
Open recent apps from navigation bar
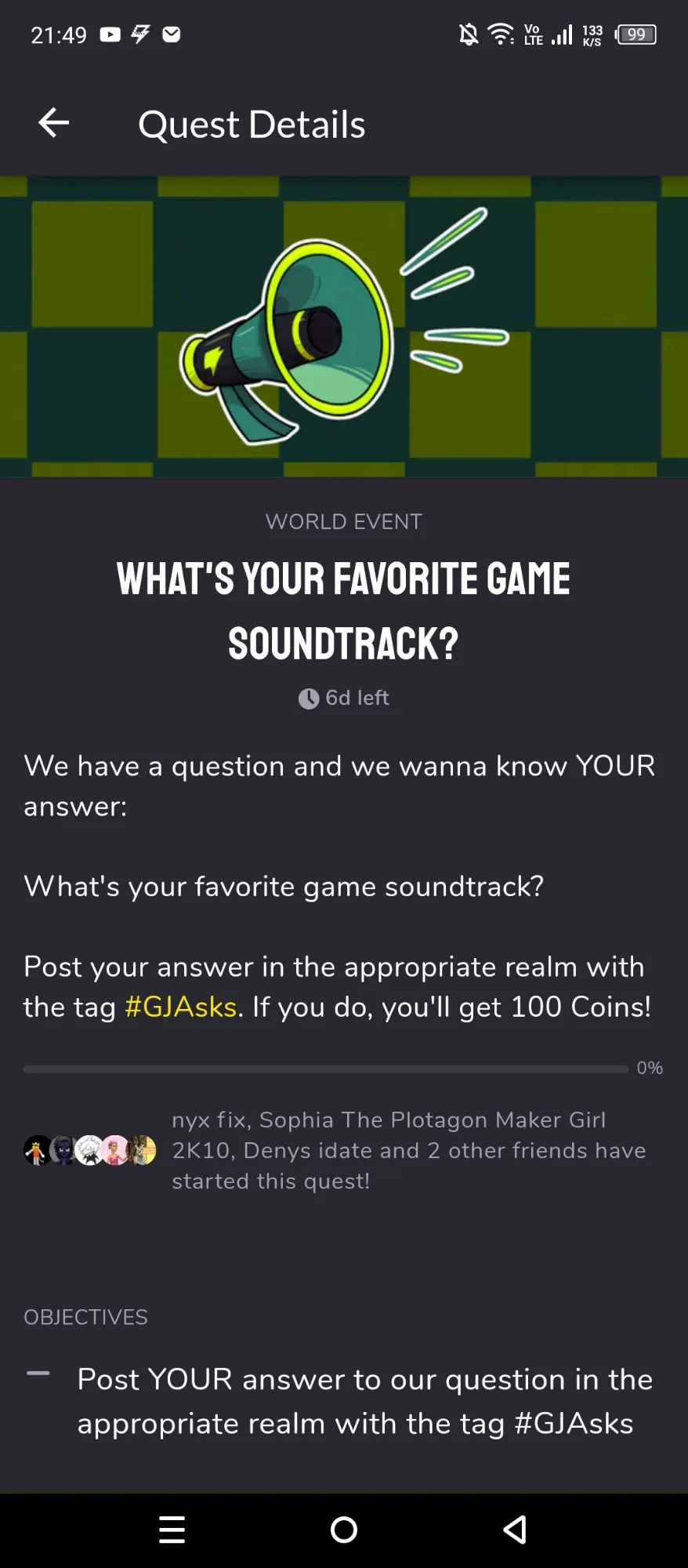tap(172, 1530)
